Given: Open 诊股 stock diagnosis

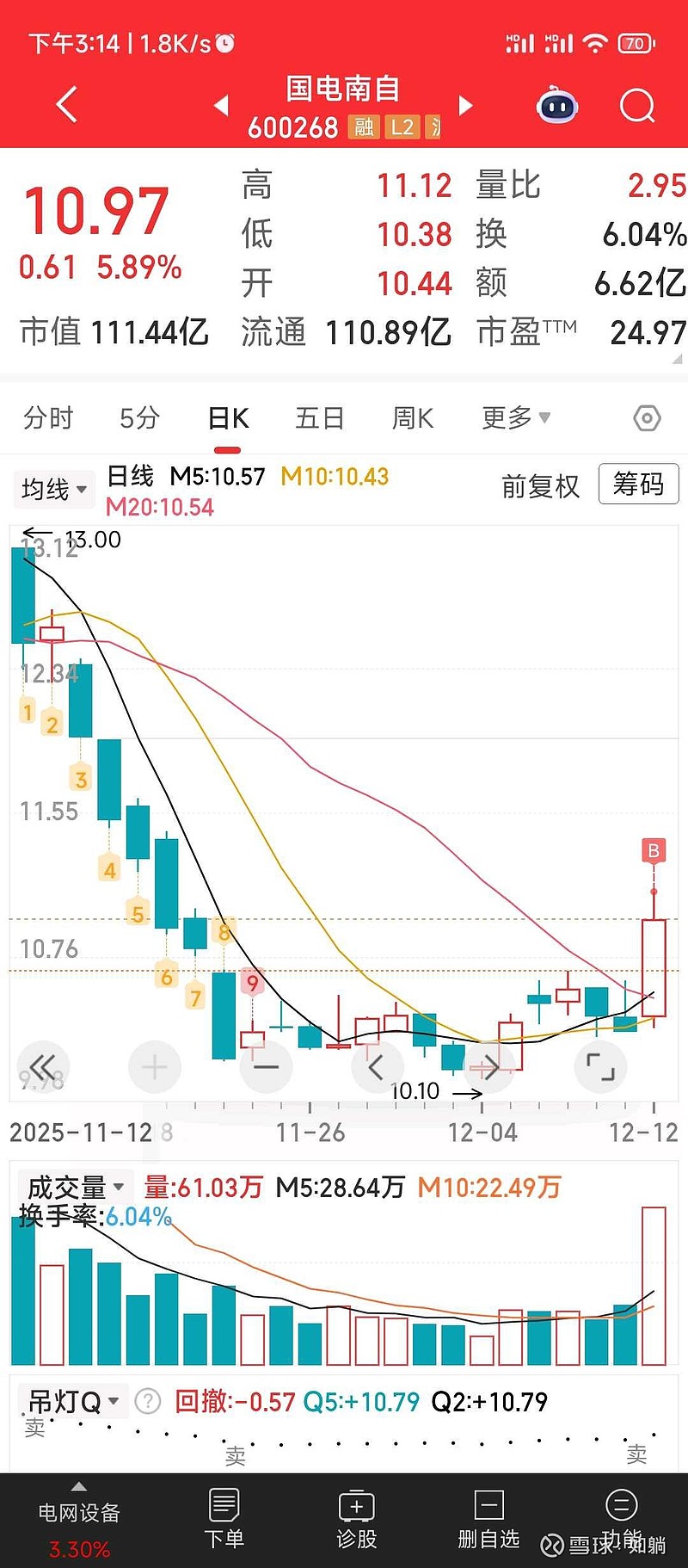Looking at the screenshot, I should coord(356,1519).
